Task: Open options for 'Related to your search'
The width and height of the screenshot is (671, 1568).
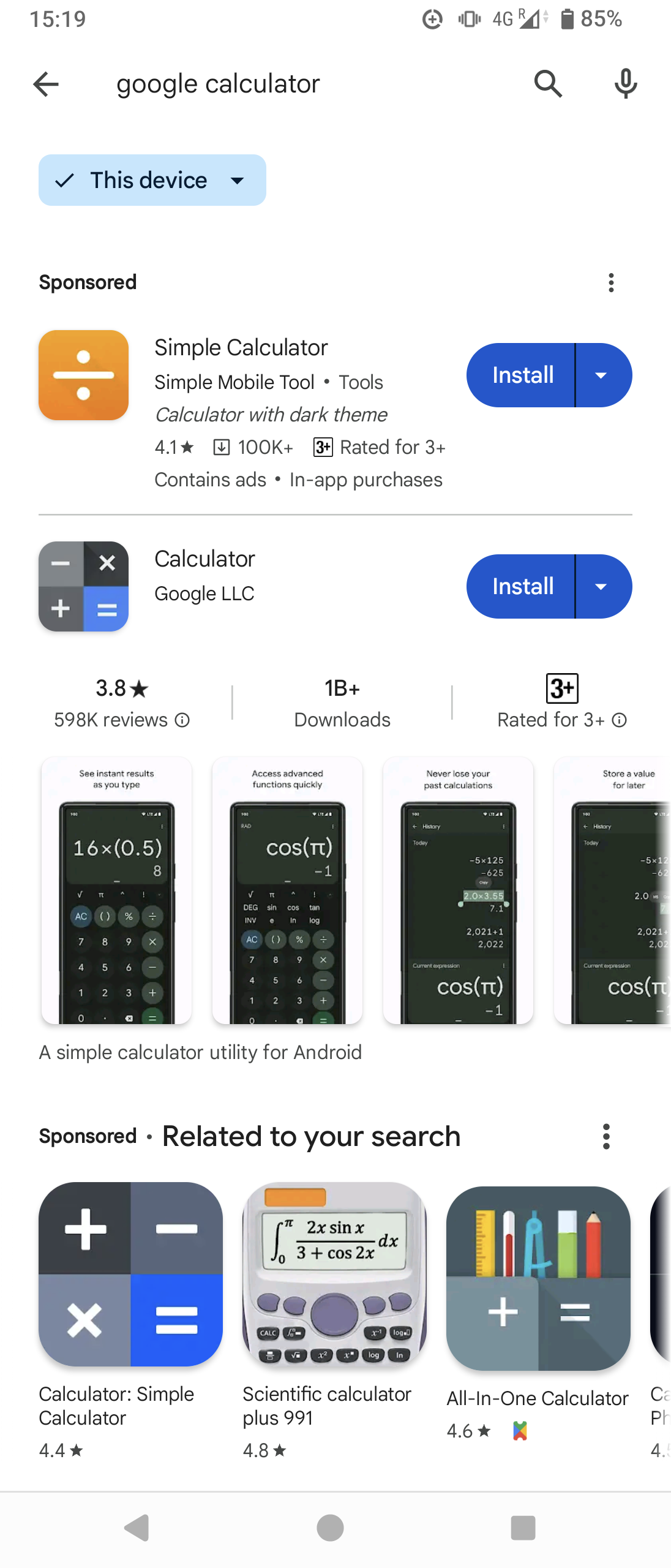Action: 606,1137
